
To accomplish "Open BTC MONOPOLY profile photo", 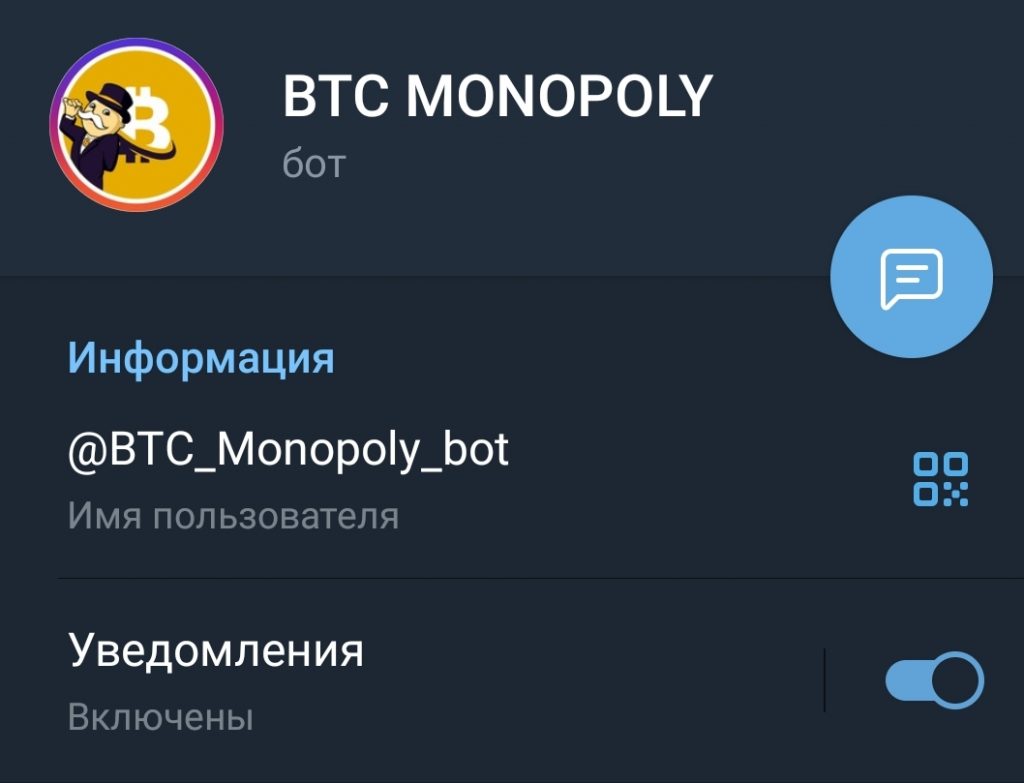I will pyautogui.click(x=137, y=125).
